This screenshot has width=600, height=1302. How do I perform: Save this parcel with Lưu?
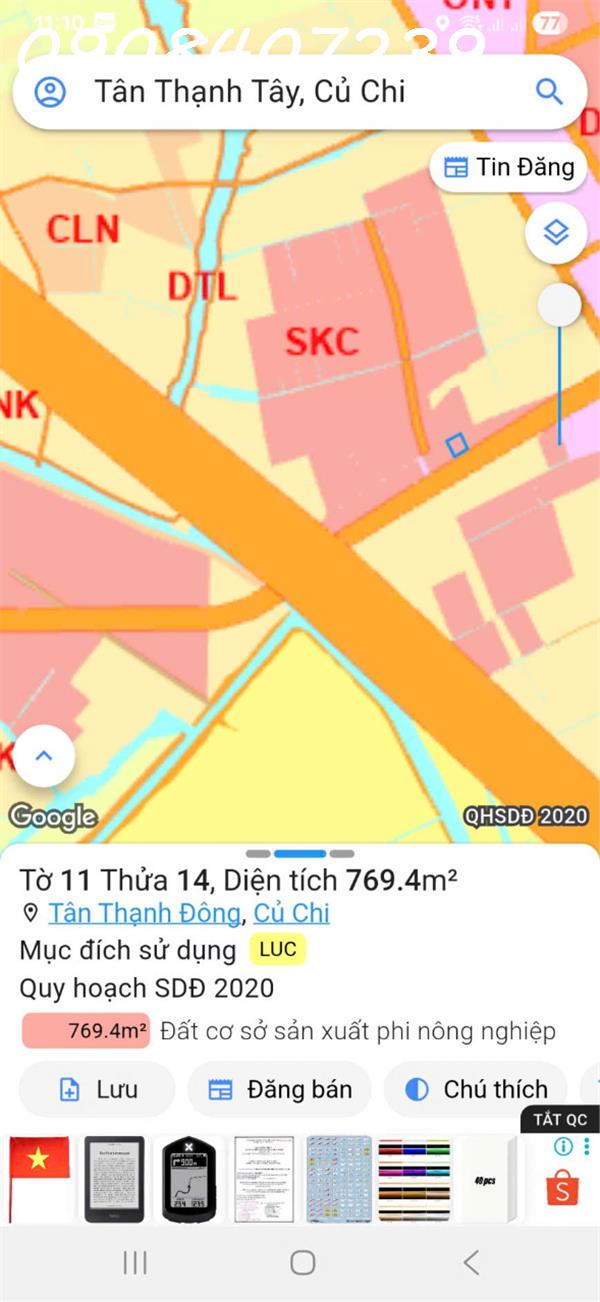pyautogui.click(x=98, y=1089)
